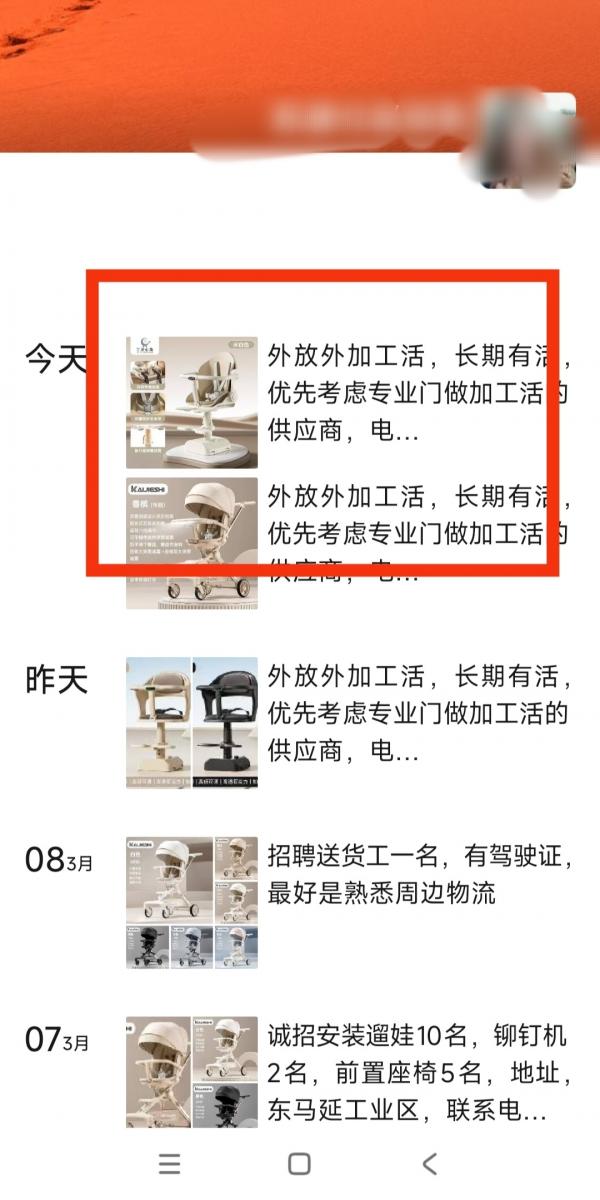Open recent apps with the system menu button
This screenshot has height=1200, width=600.
(170, 1163)
